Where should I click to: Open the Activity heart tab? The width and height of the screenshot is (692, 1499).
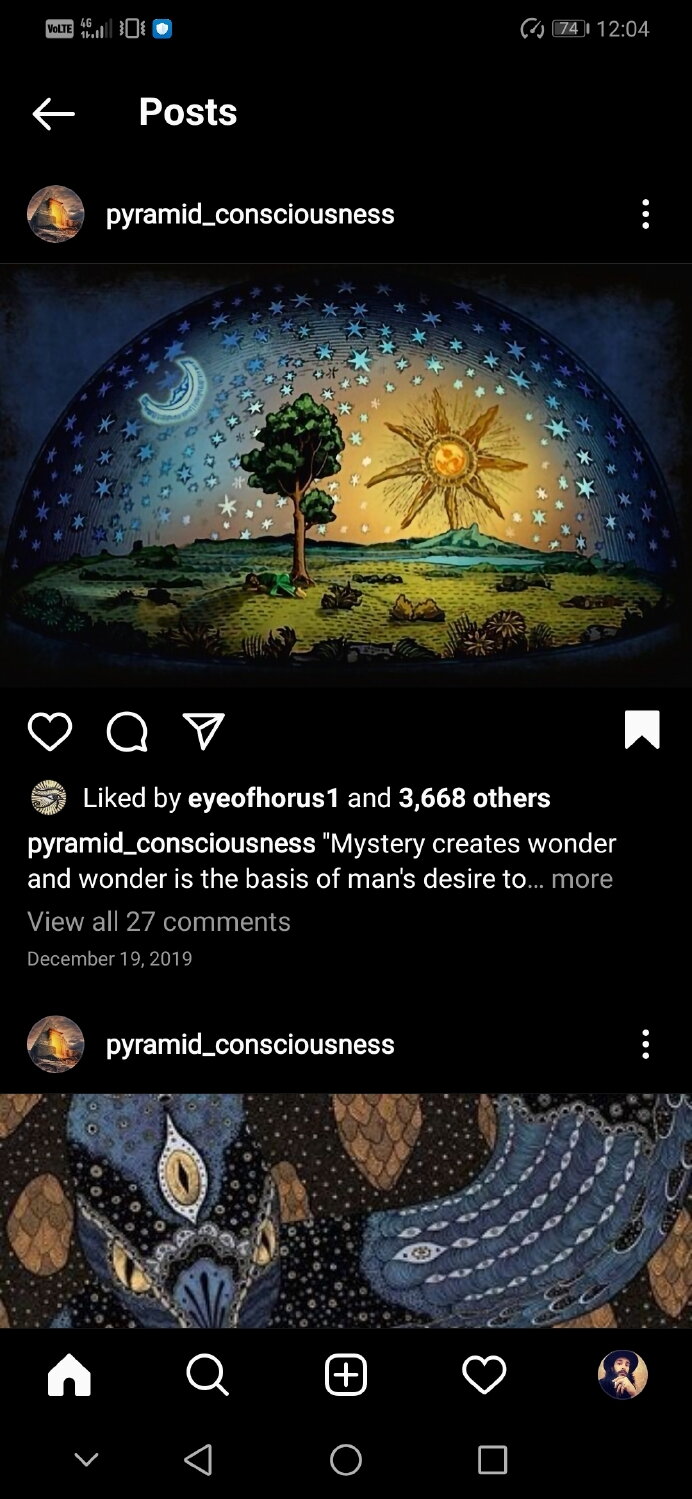point(484,1375)
